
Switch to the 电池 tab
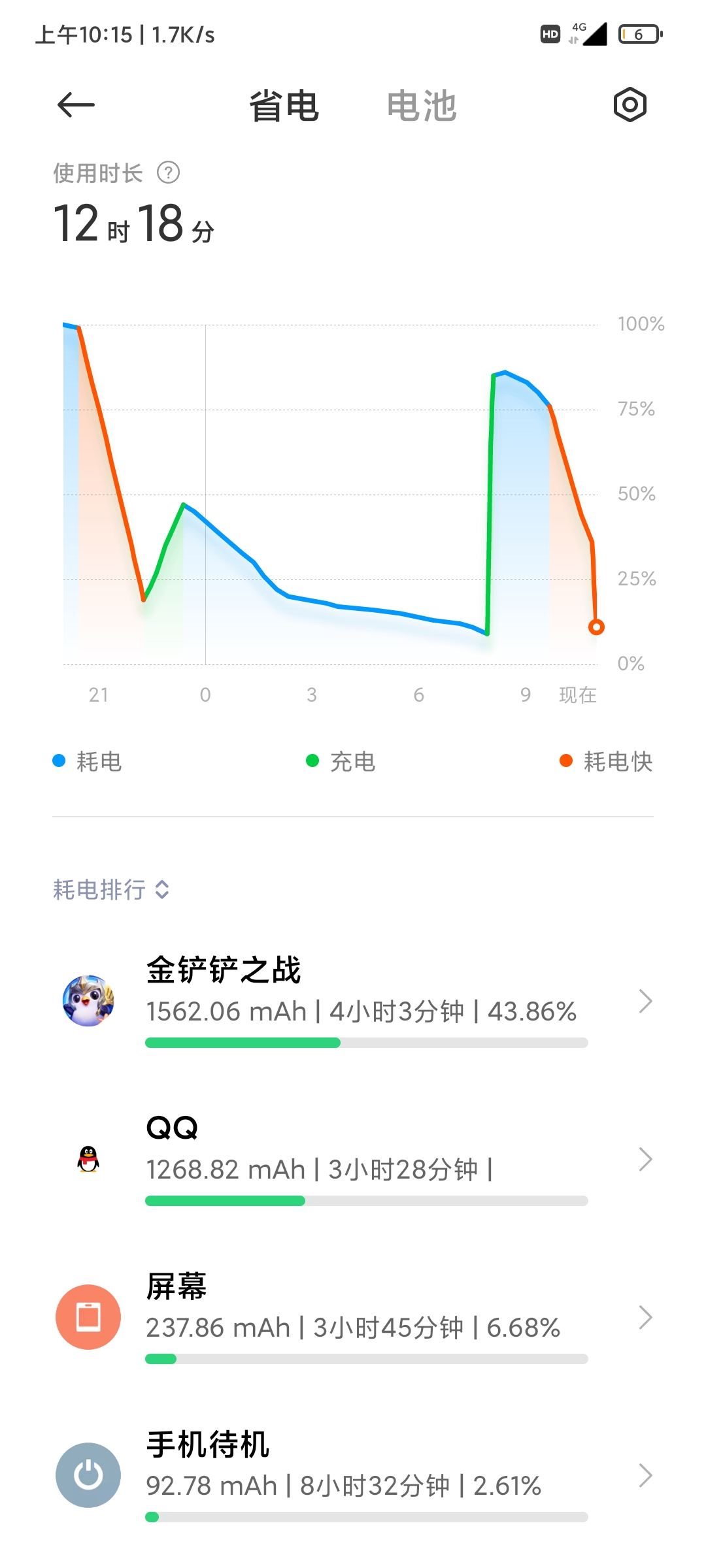(422, 106)
